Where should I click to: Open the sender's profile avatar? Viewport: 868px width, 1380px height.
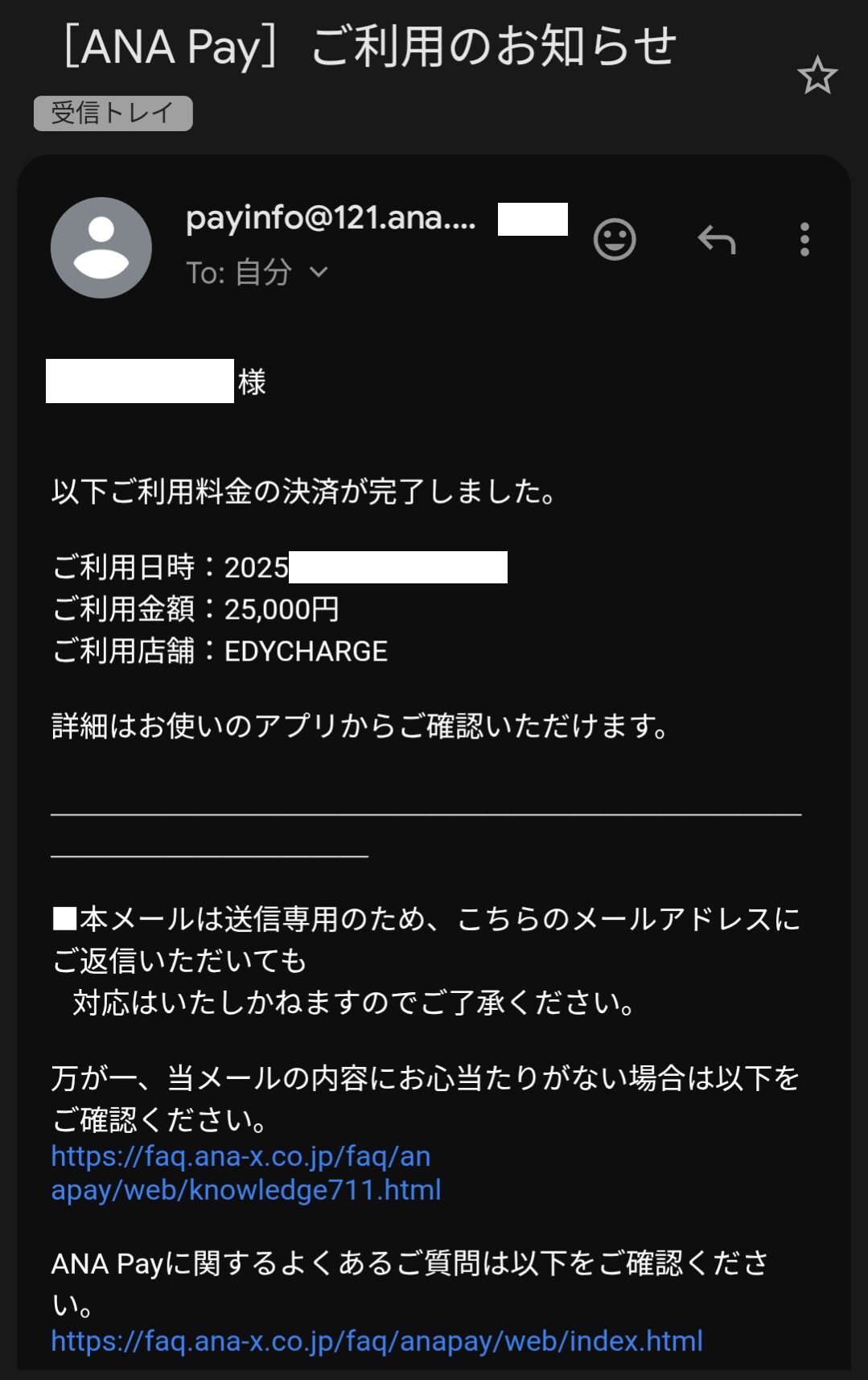coord(101,248)
